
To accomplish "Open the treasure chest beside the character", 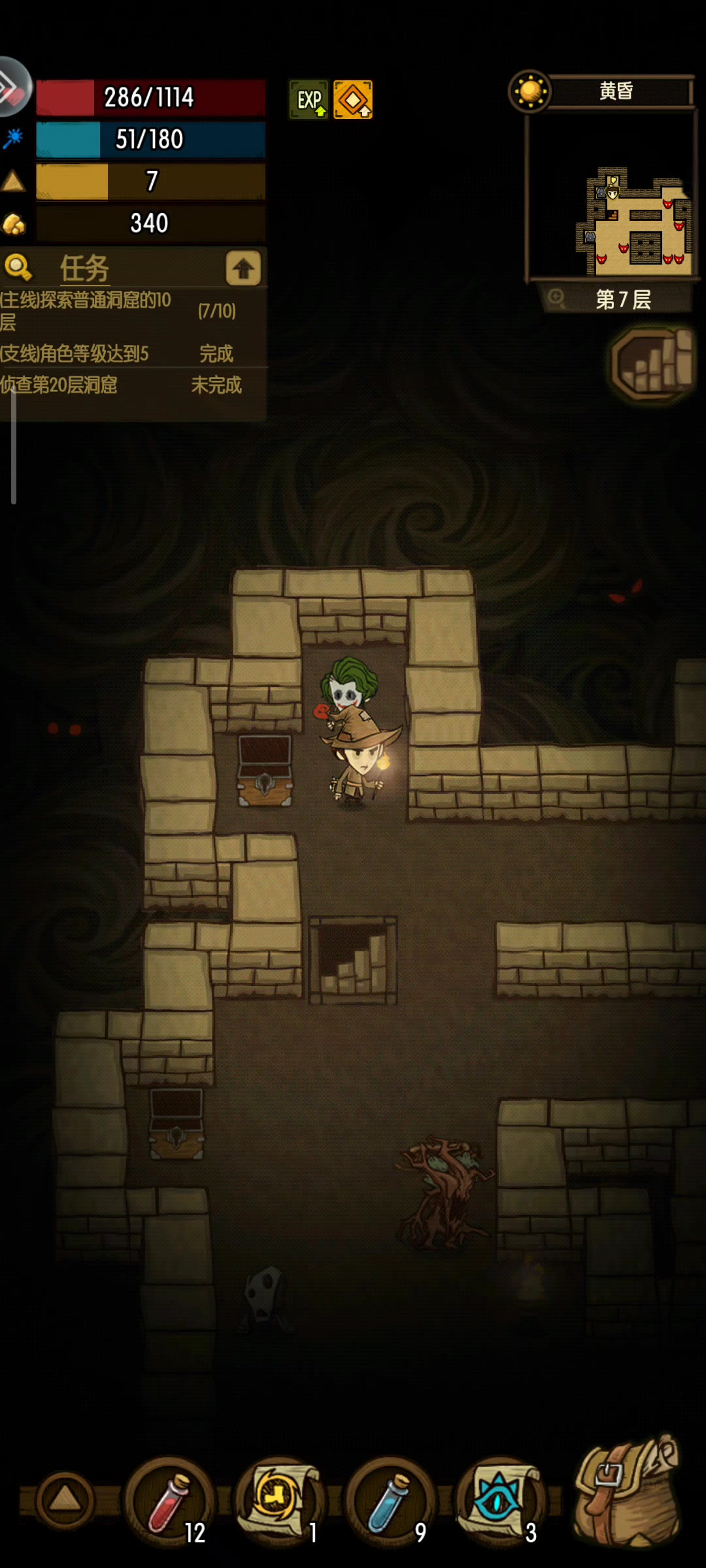I will 265,770.
